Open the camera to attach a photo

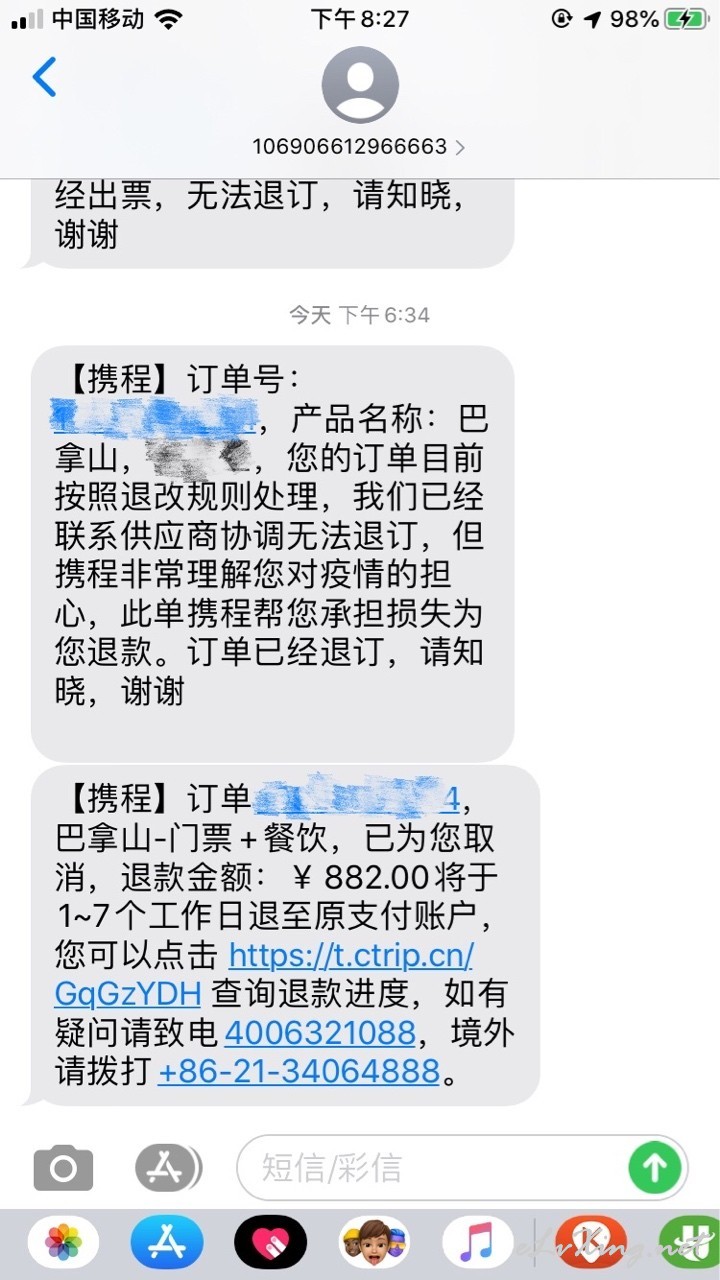pyautogui.click(x=63, y=1167)
